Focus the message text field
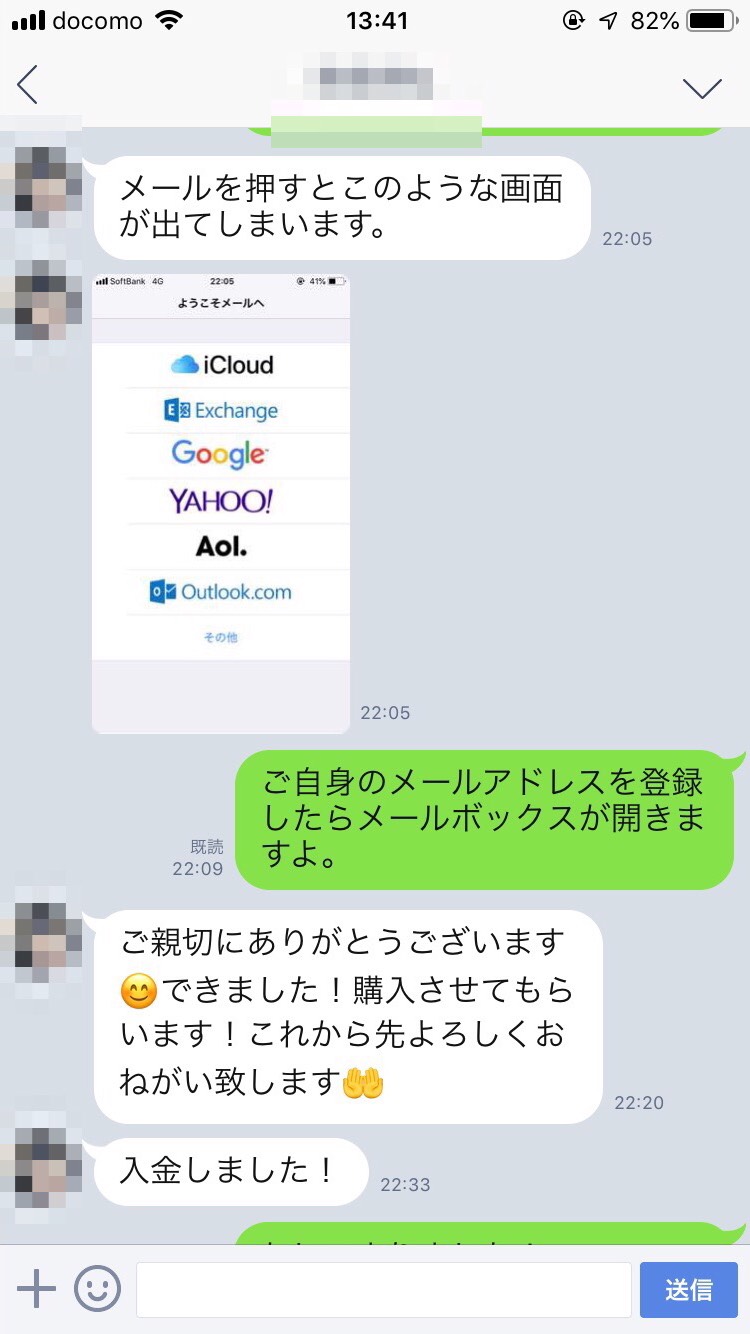The width and height of the screenshot is (750, 1334). tap(383, 1289)
